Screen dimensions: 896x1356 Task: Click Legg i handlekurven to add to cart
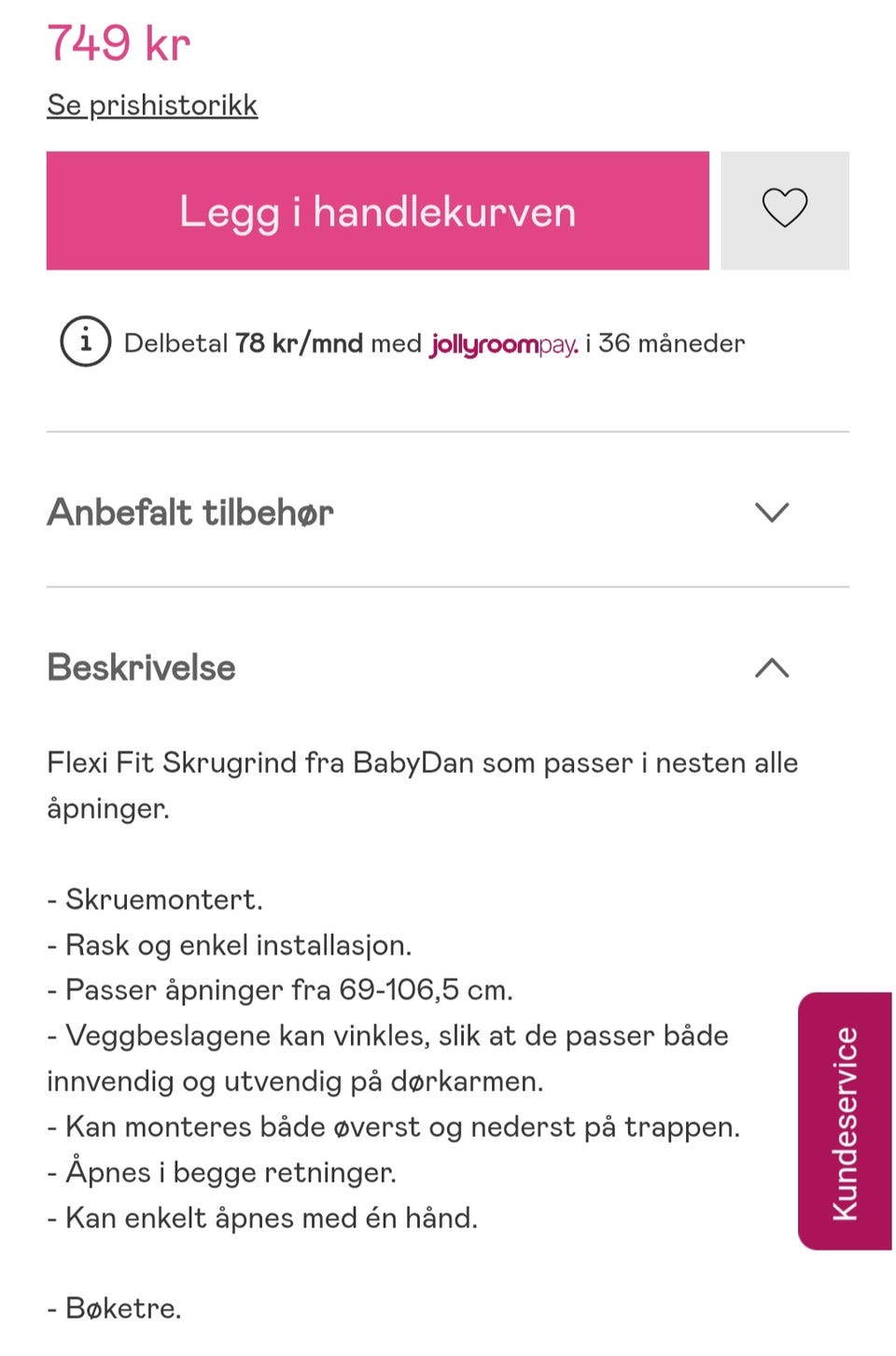point(378,211)
